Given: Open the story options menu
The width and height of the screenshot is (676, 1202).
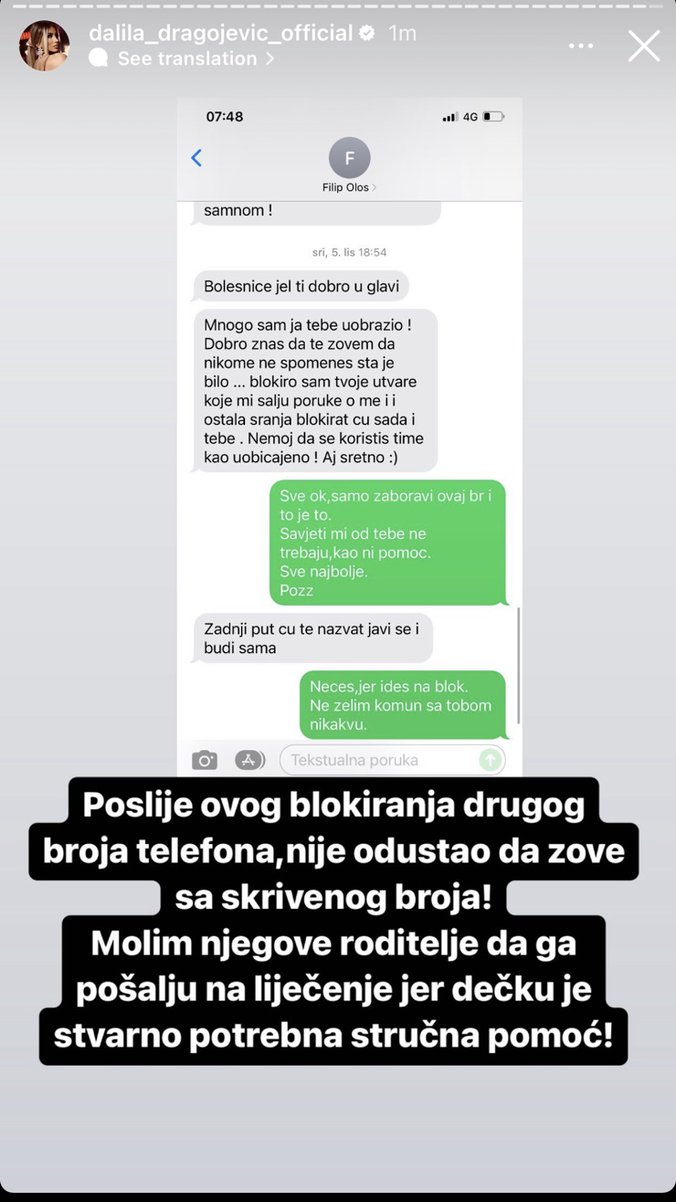Looking at the screenshot, I should click(581, 46).
